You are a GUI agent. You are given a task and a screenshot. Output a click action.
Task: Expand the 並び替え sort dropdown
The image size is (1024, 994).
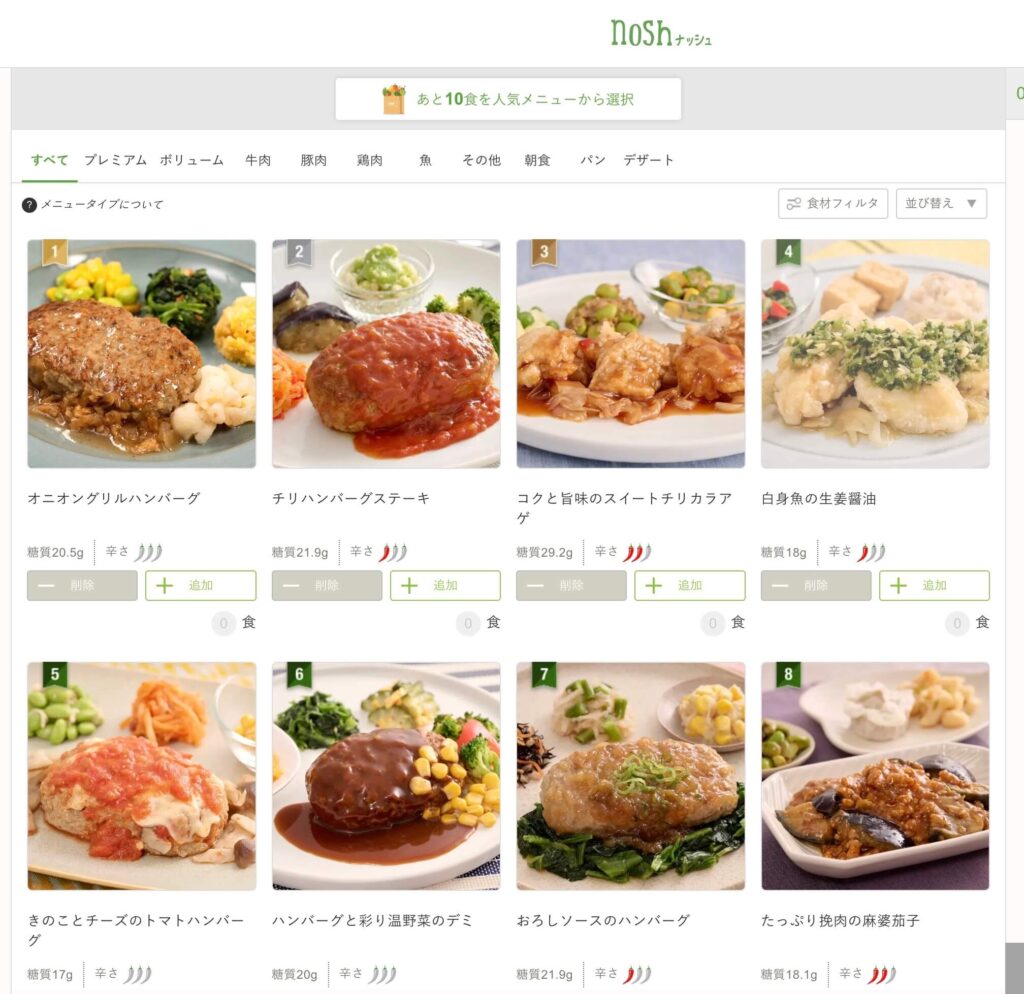coord(941,203)
